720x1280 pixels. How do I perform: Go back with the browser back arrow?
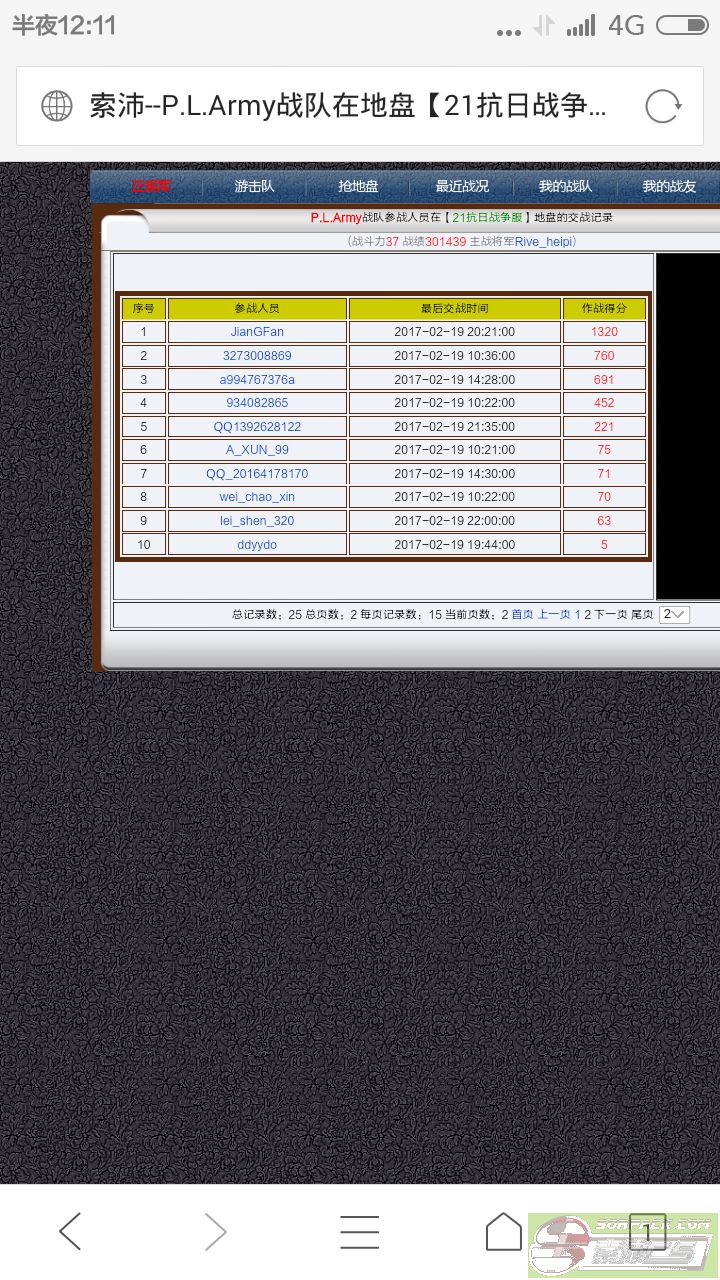coord(70,1232)
